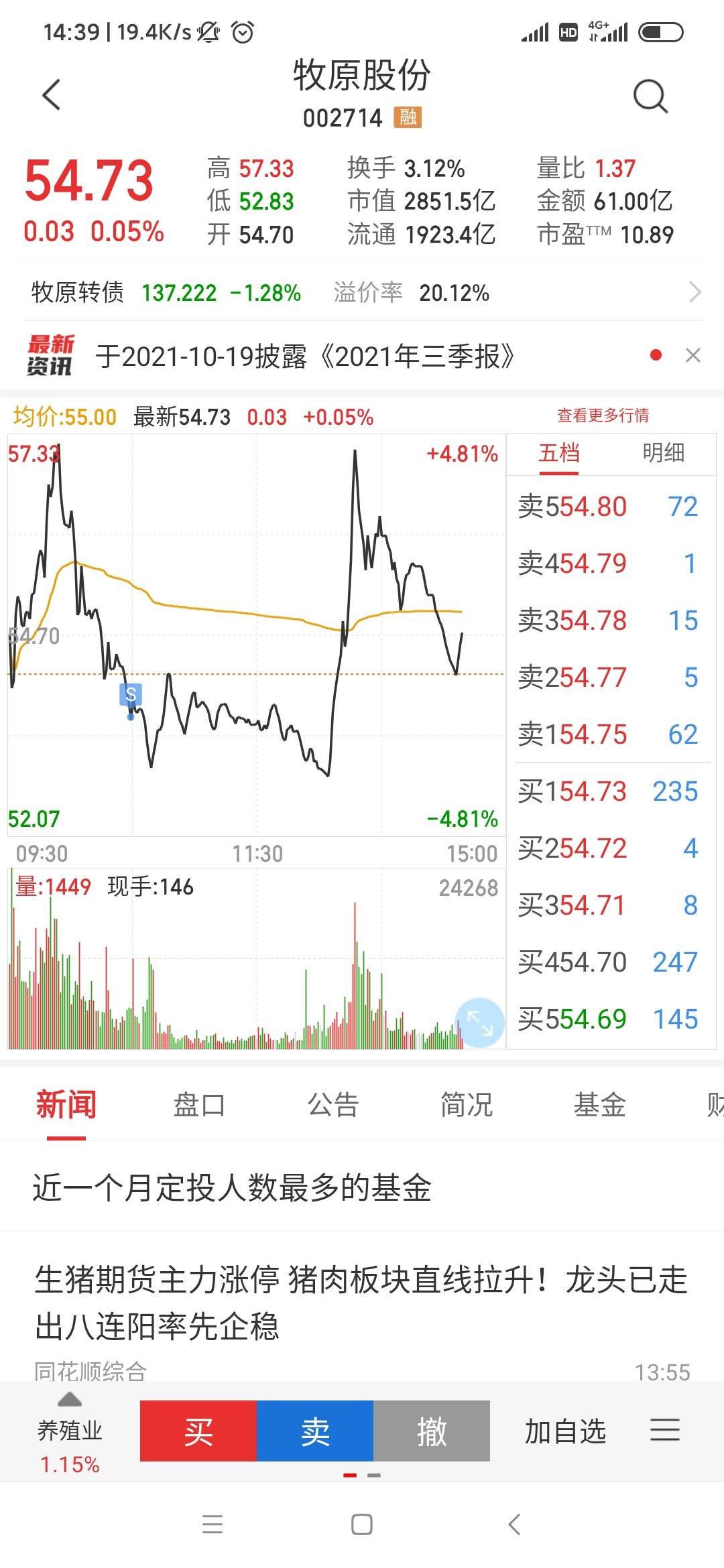
Task: Expand the 养殖业 sector indicator
Action: [x=70, y=1431]
